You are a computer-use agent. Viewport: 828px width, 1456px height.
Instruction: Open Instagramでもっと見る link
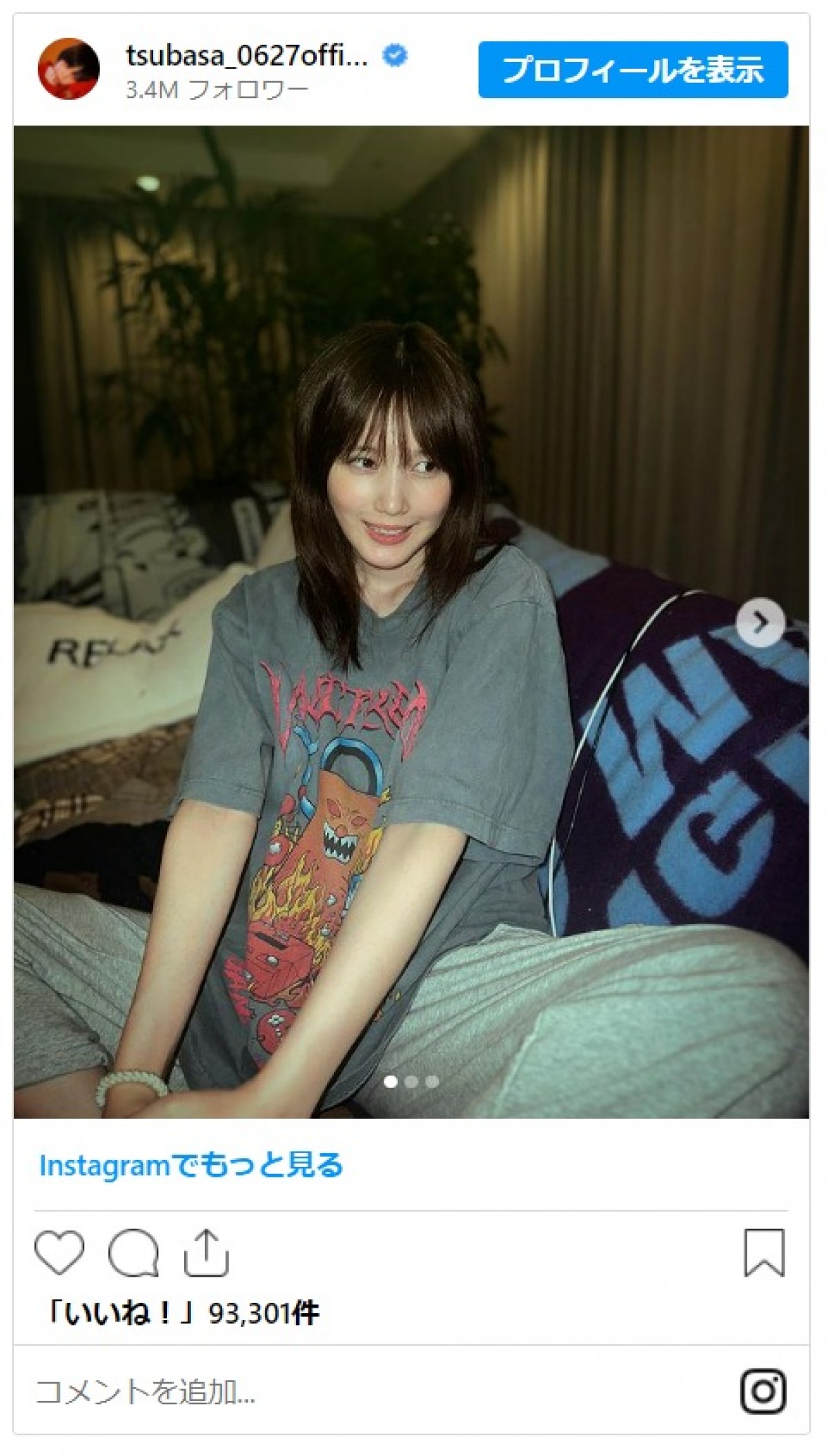(191, 1166)
